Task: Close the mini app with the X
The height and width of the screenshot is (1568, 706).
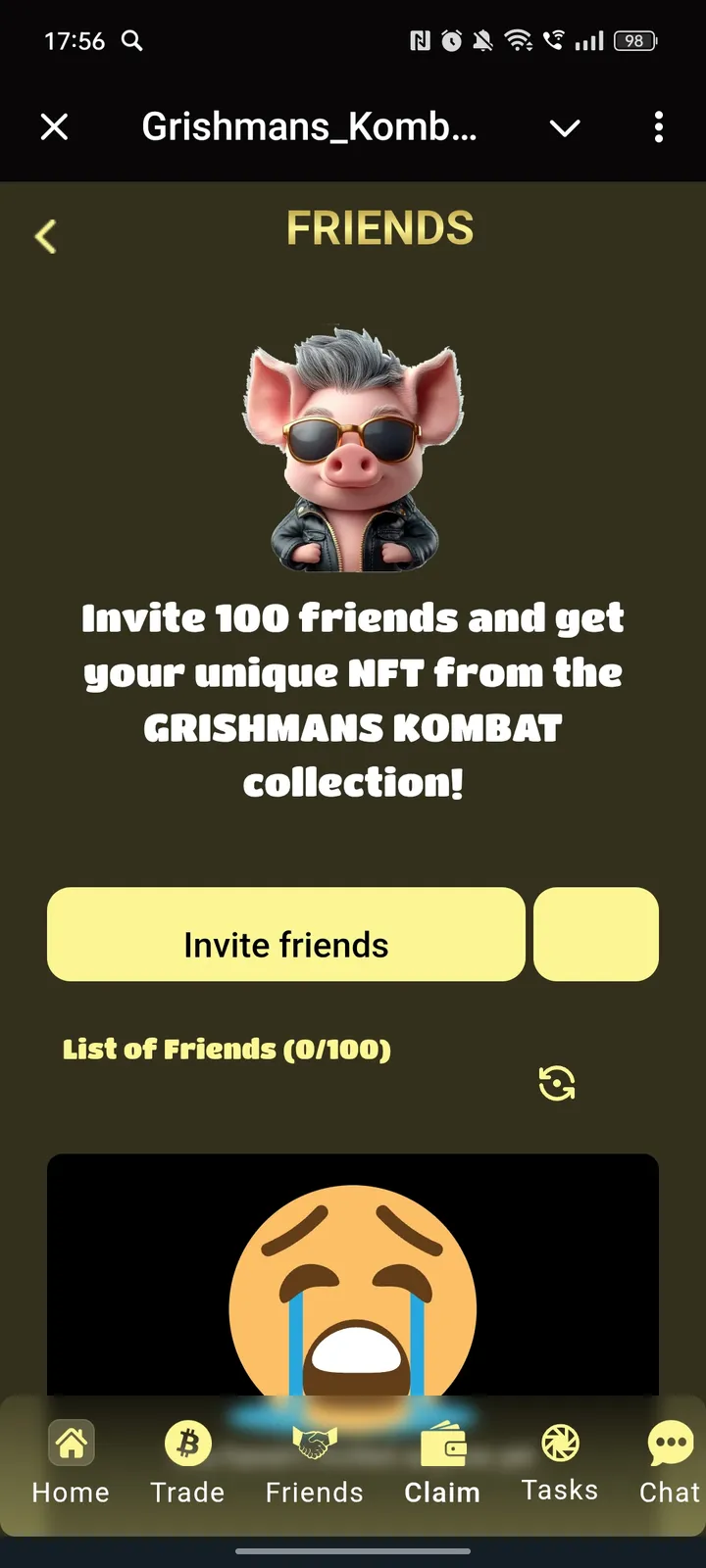Action: pos(54,127)
